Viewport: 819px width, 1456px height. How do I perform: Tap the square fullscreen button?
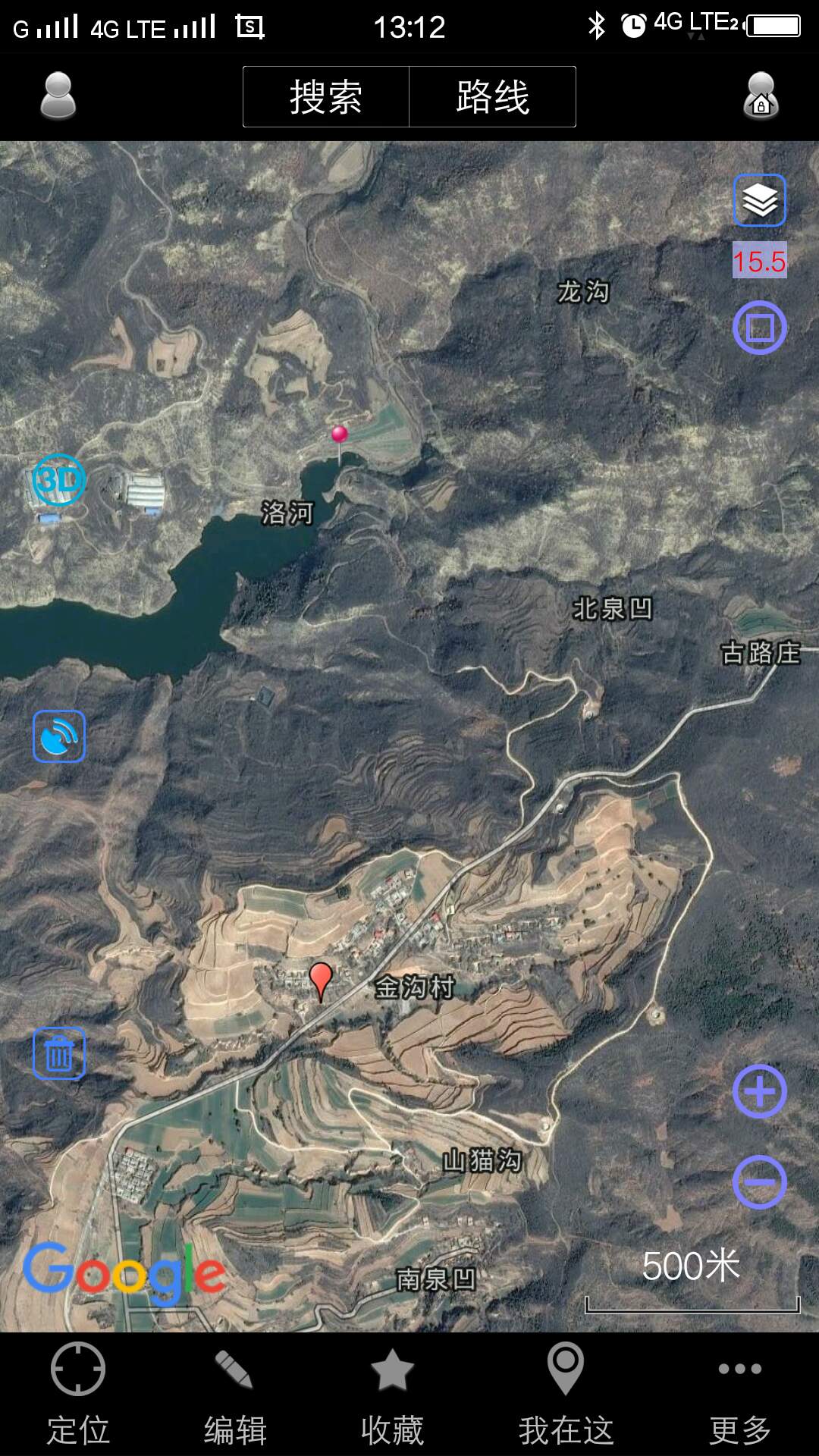(x=759, y=328)
